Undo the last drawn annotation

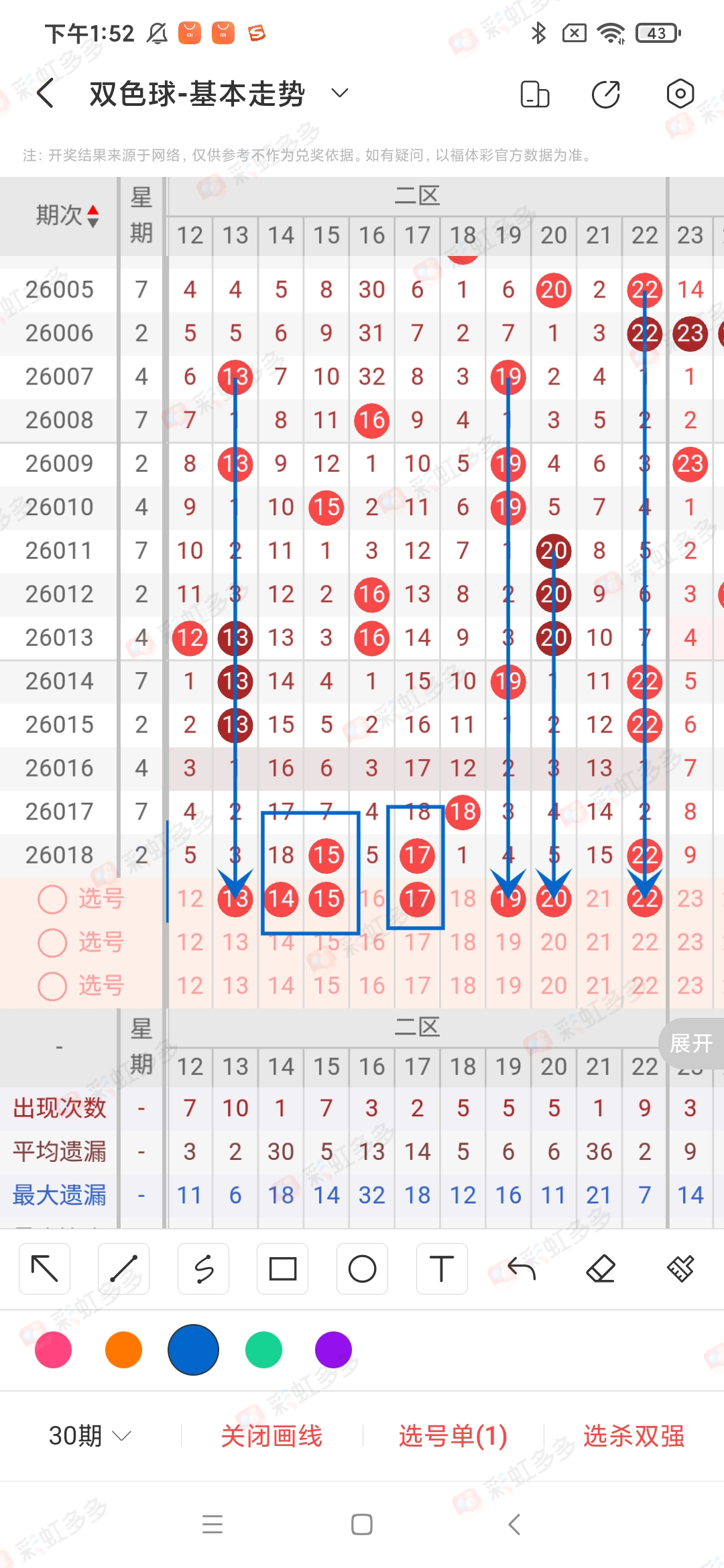point(521,1268)
